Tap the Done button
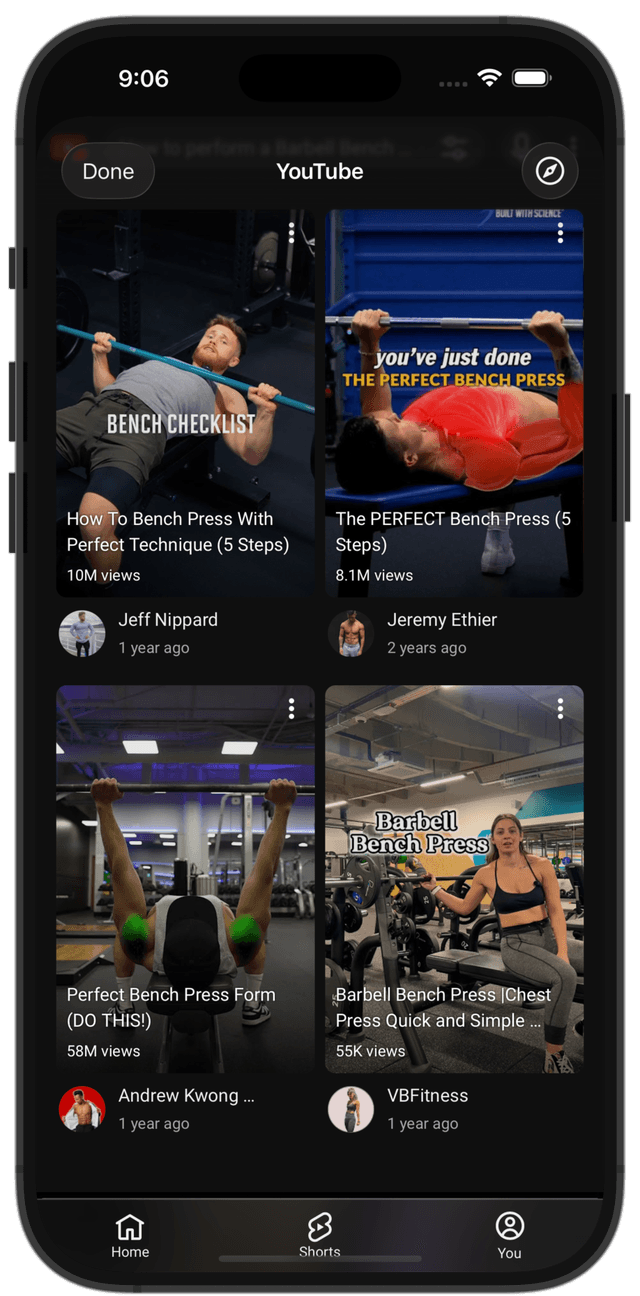The width and height of the screenshot is (640, 1296). pos(108,171)
